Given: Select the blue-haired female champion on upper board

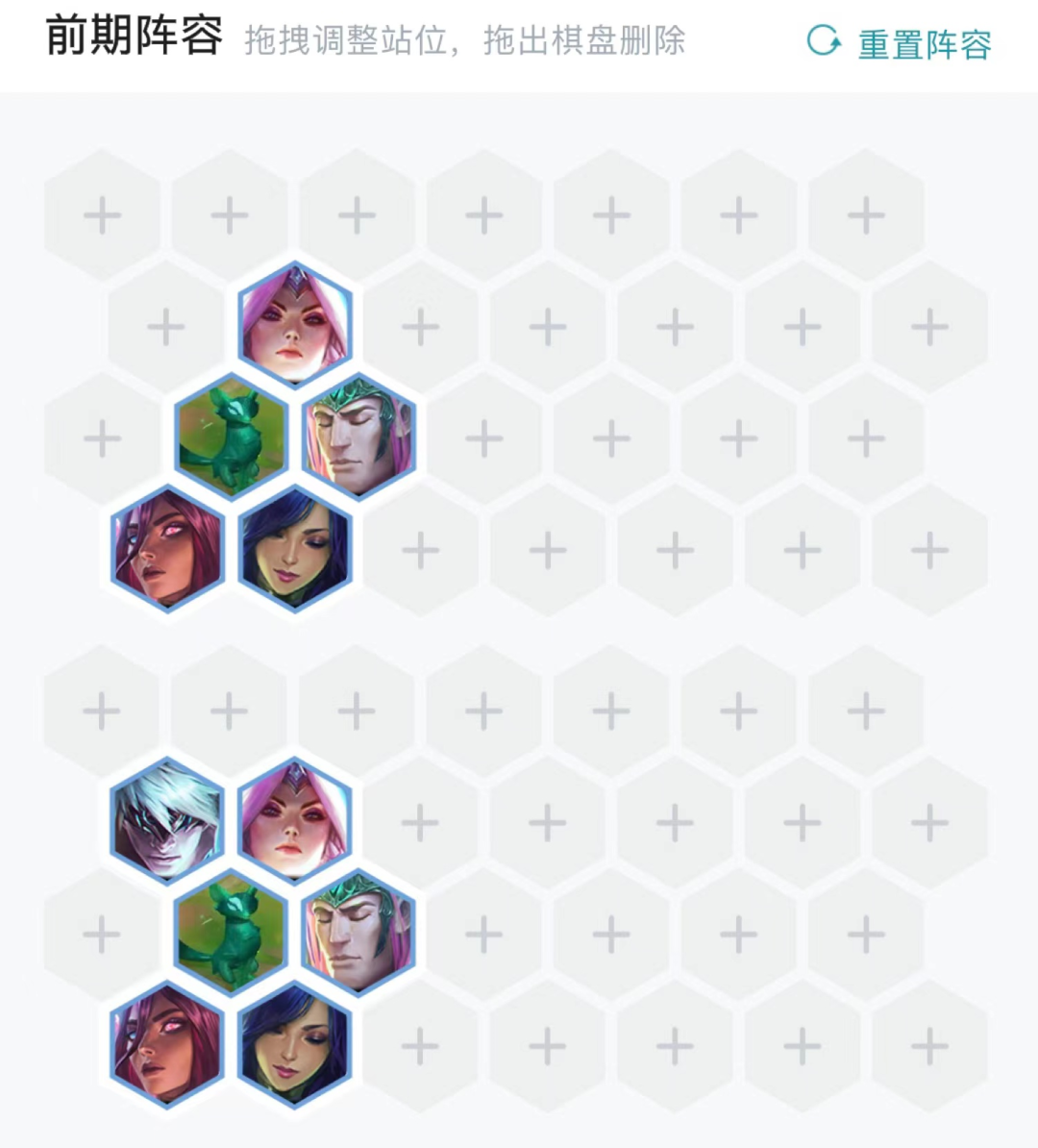Looking at the screenshot, I should coord(294,549).
